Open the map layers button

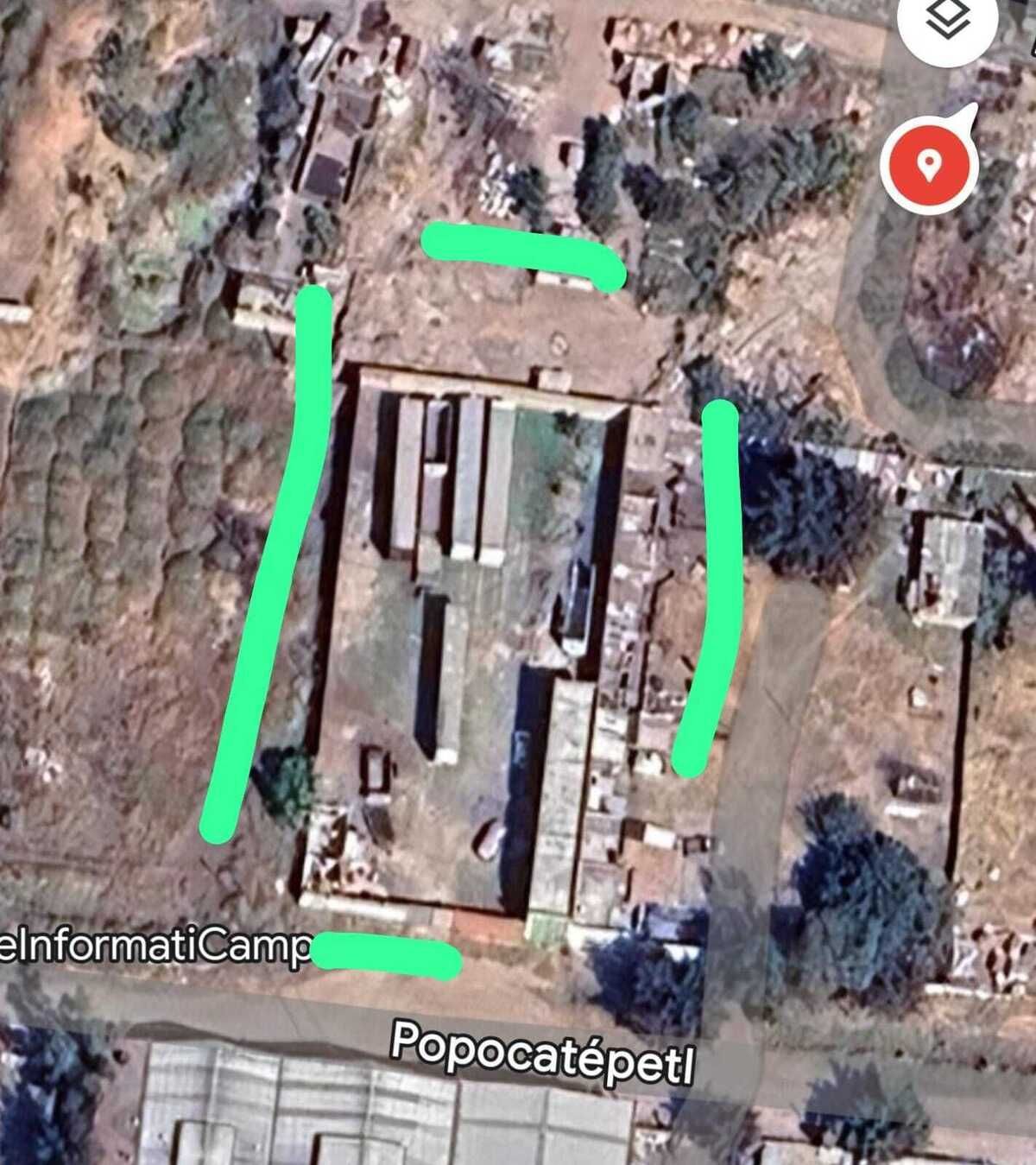pos(947,22)
